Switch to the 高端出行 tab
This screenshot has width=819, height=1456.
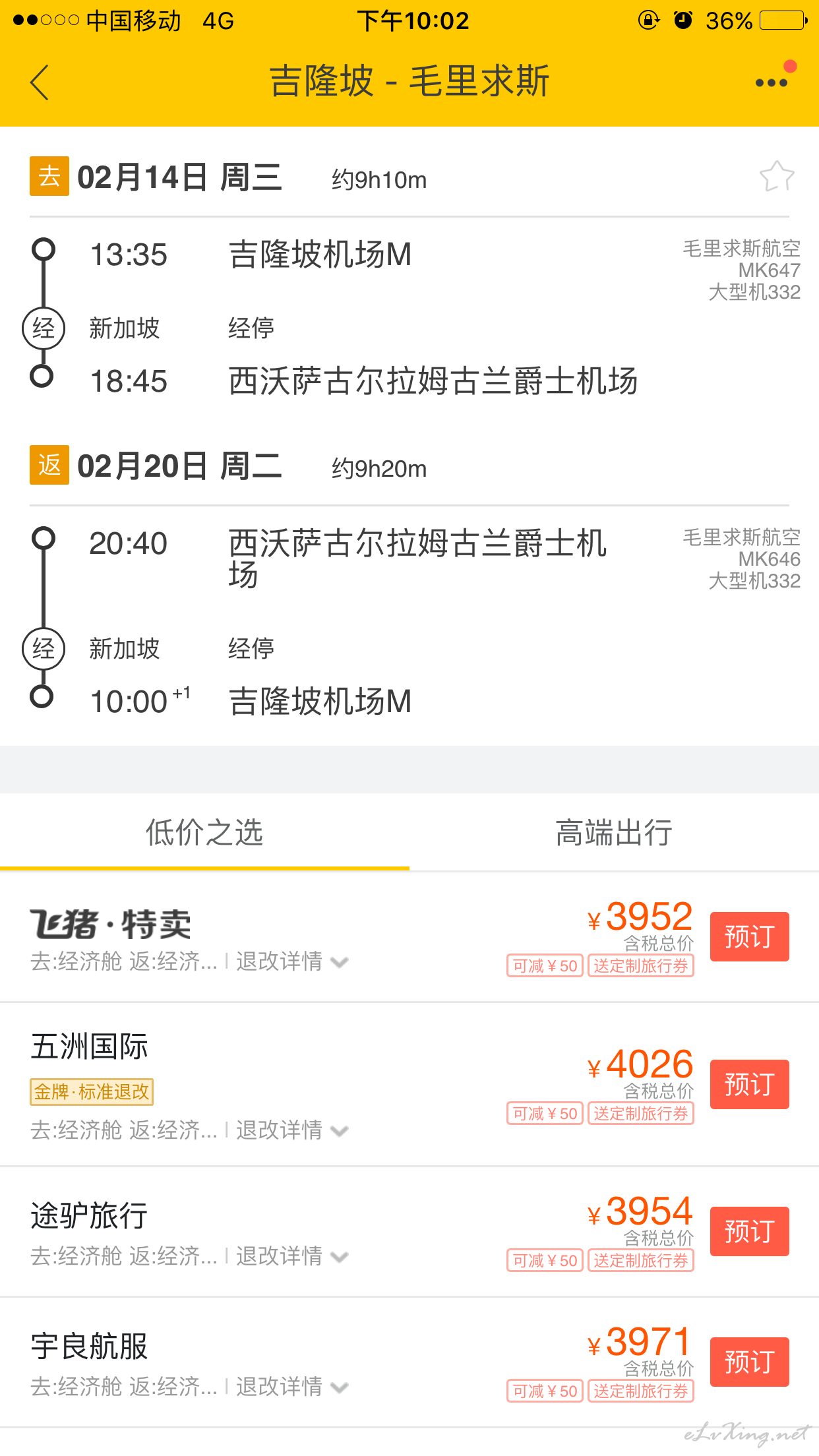(614, 833)
